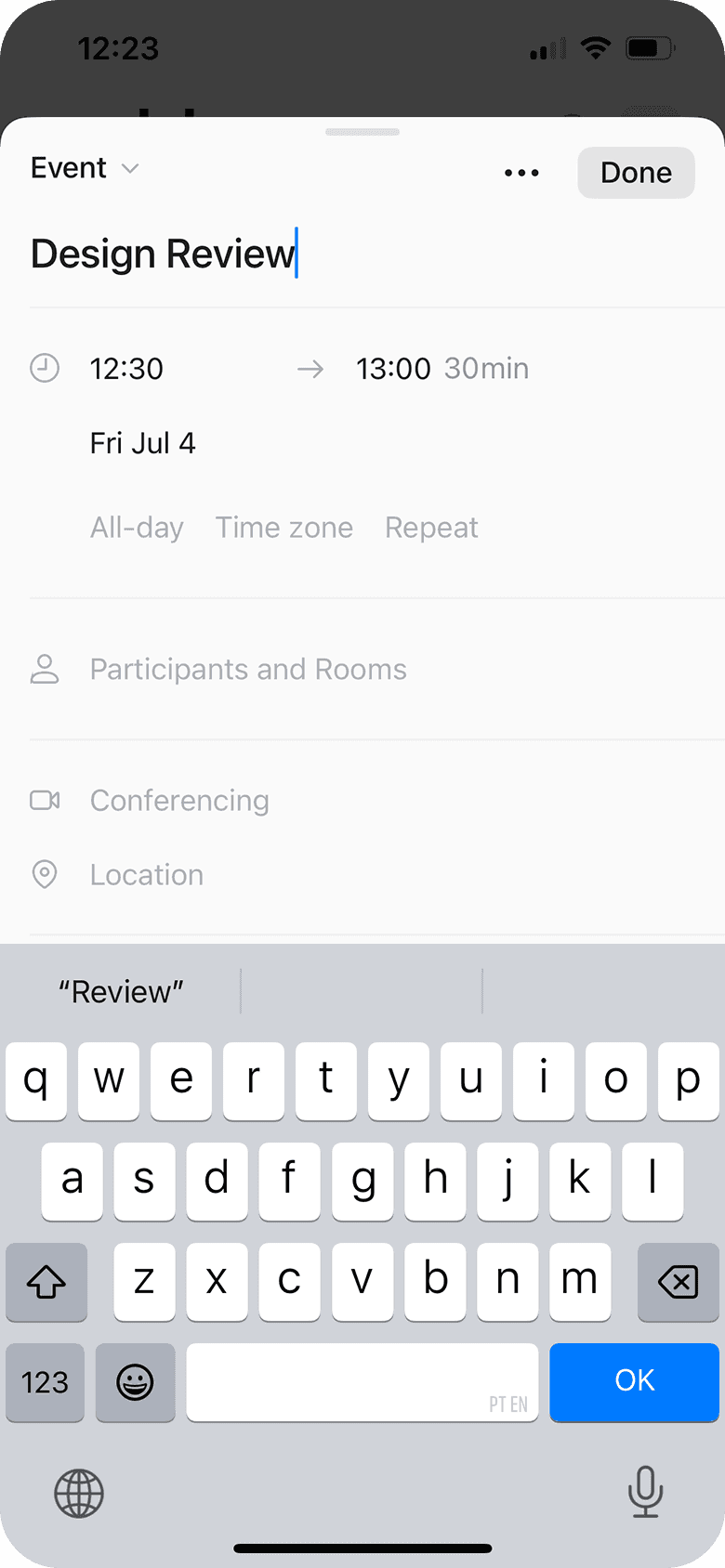Switch keyboard language with globe icon

[x=79, y=1494]
